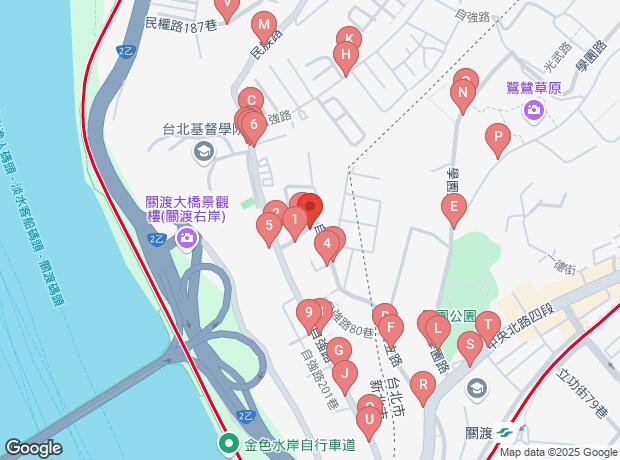Open map marker T
This screenshot has width=620, height=460.
(x=487, y=324)
